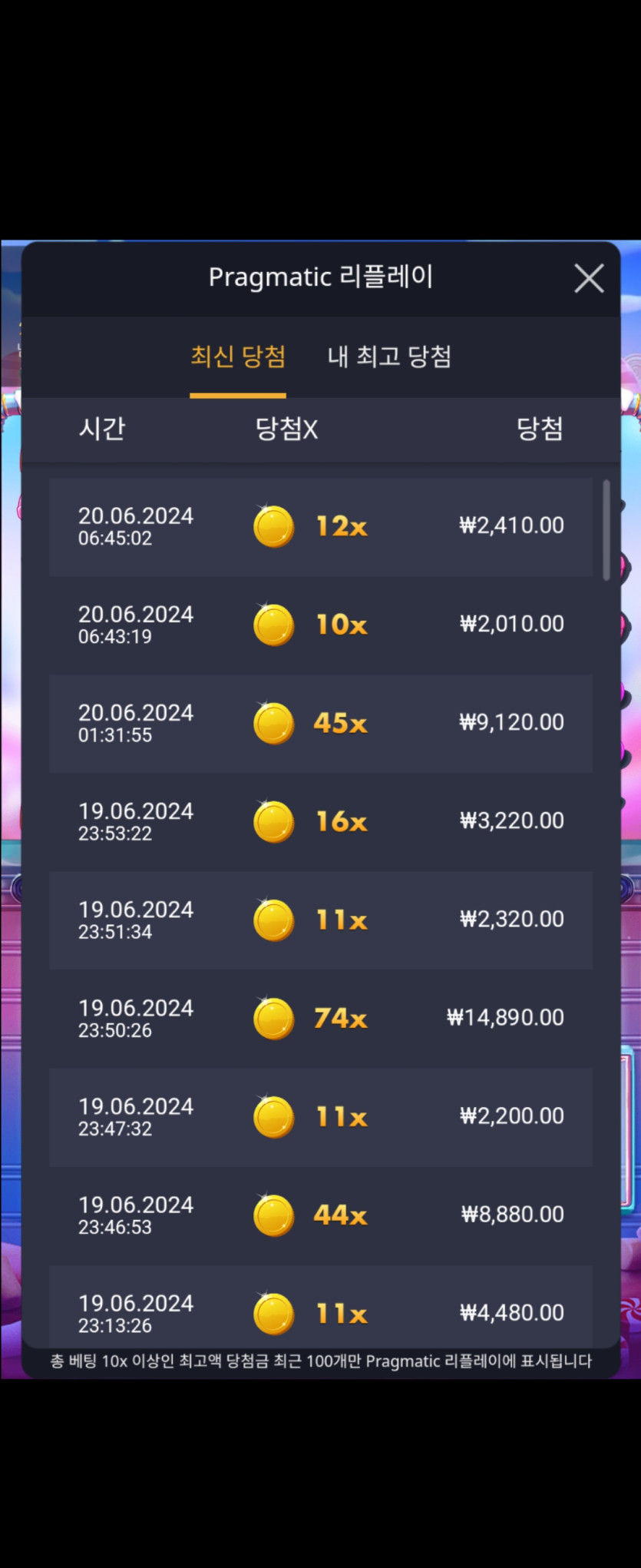Screen dimensions: 641x1568
Task: Watch the 44x replay worth ₩8,880.00
Action: [x=320, y=1215]
